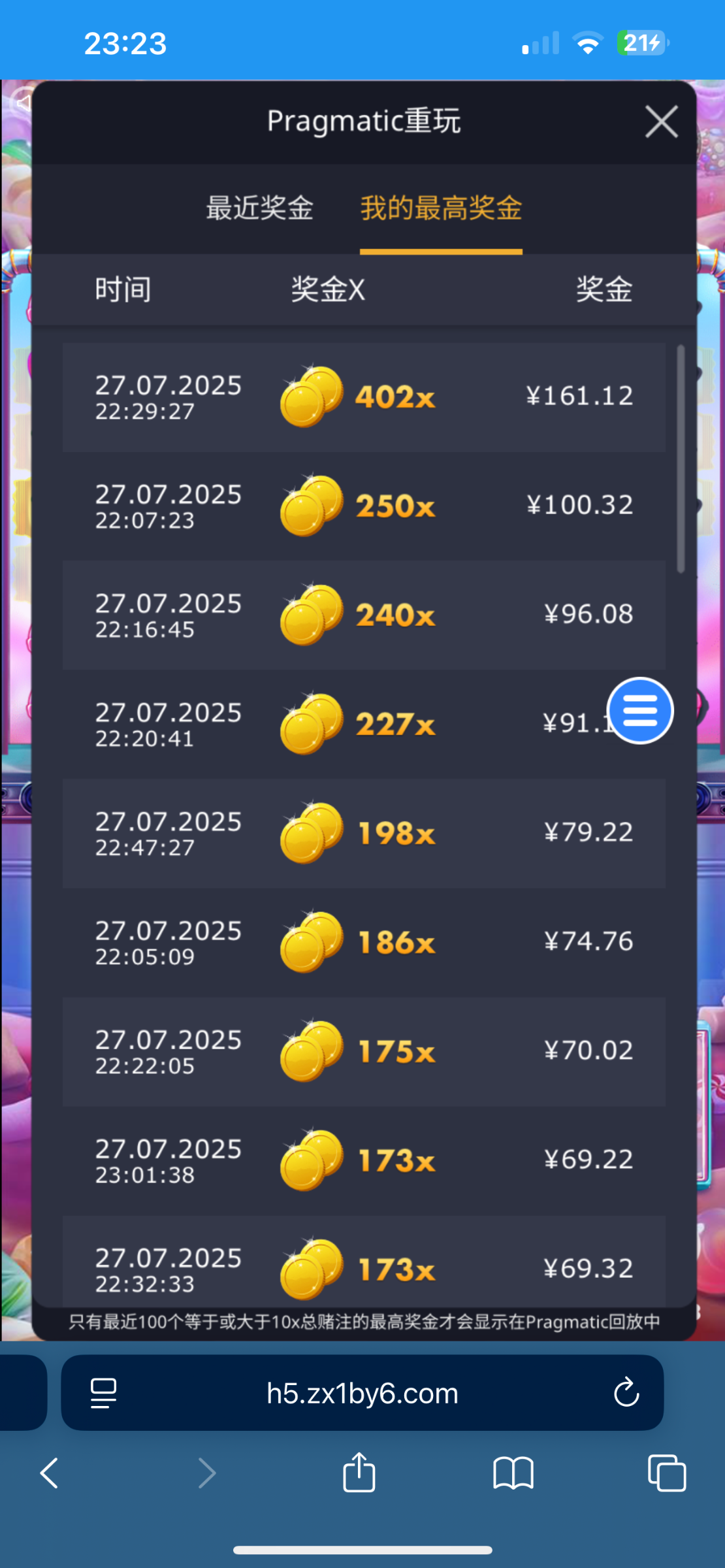Close the Pragmatic重玩 dialog

tap(661, 122)
